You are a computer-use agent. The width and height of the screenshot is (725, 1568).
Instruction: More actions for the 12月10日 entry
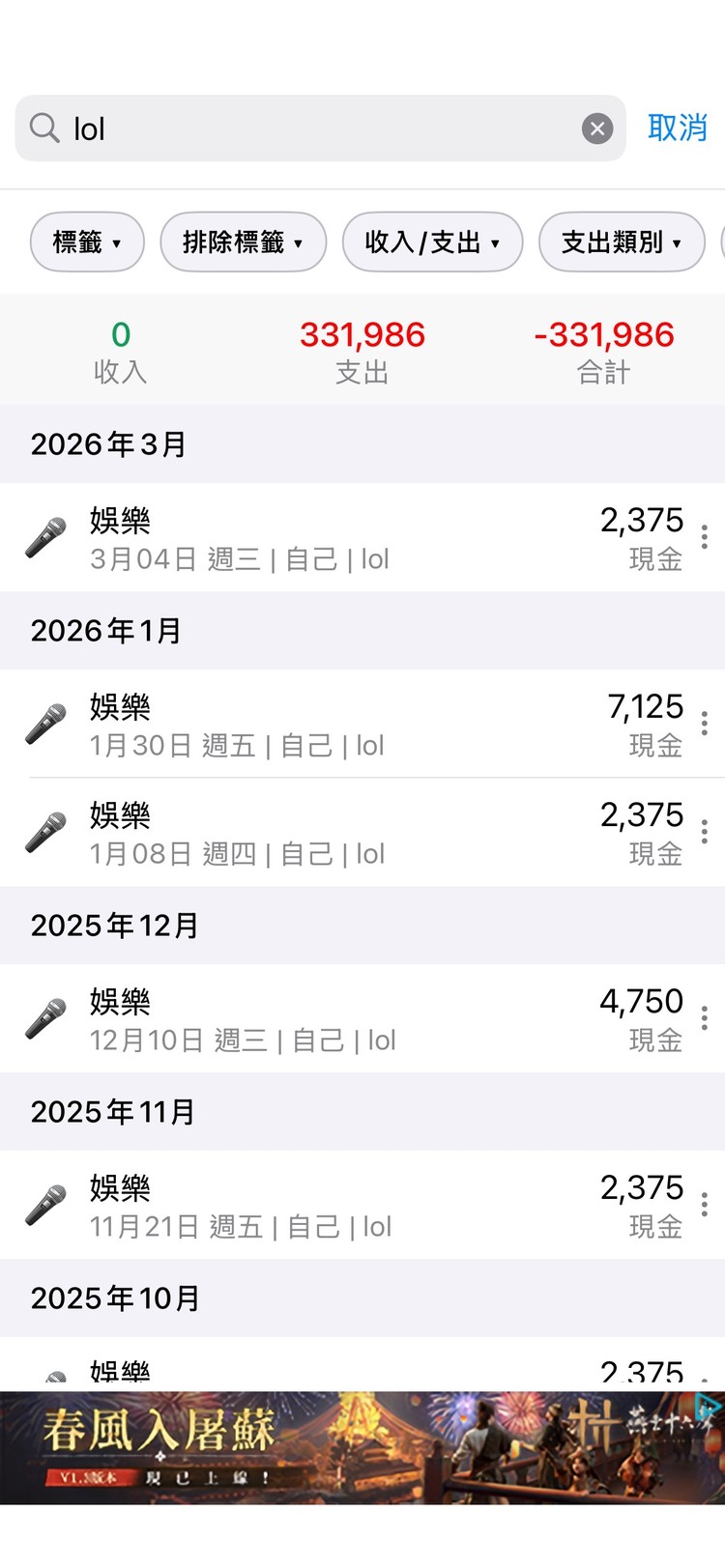click(x=705, y=1018)
